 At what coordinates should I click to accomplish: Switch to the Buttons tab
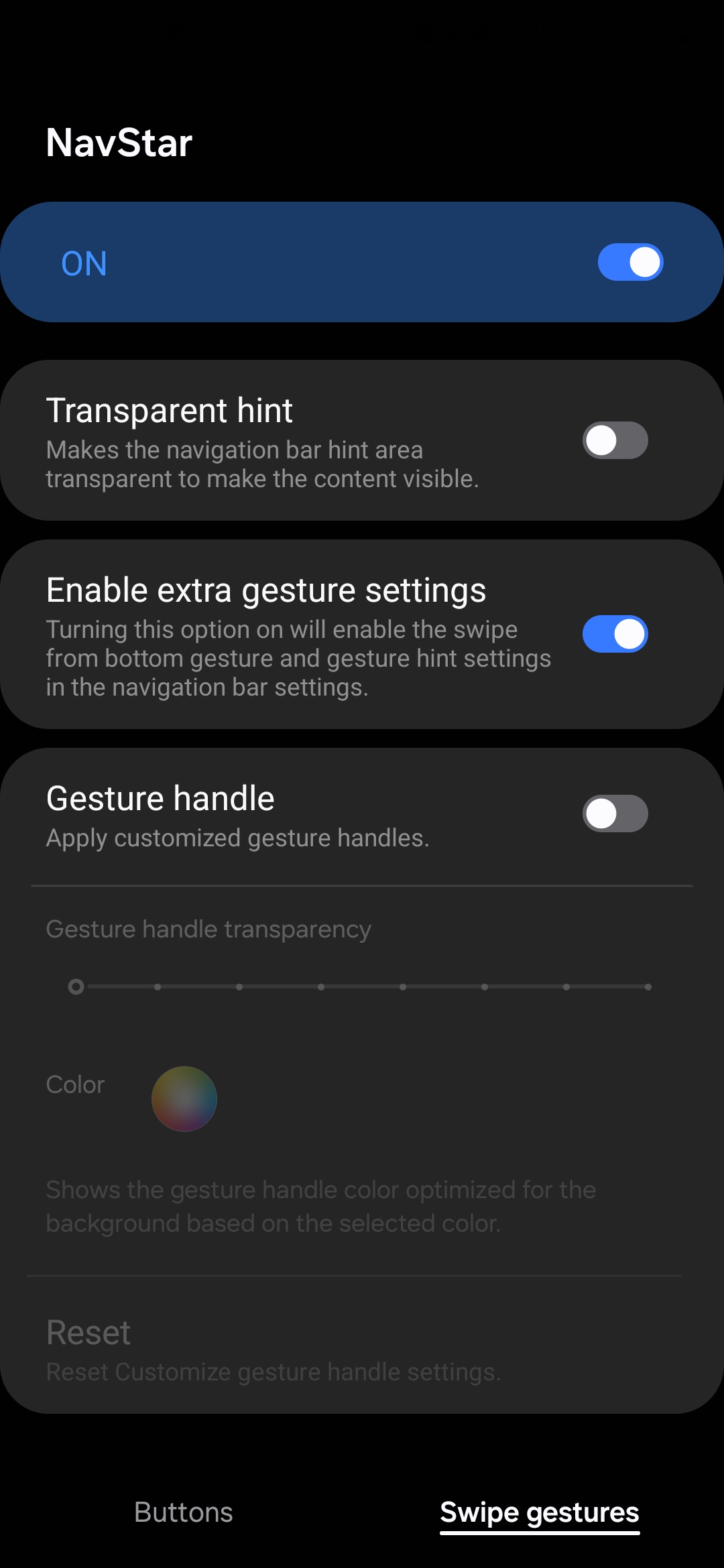pyautogui.click(x=184, y=1512)
